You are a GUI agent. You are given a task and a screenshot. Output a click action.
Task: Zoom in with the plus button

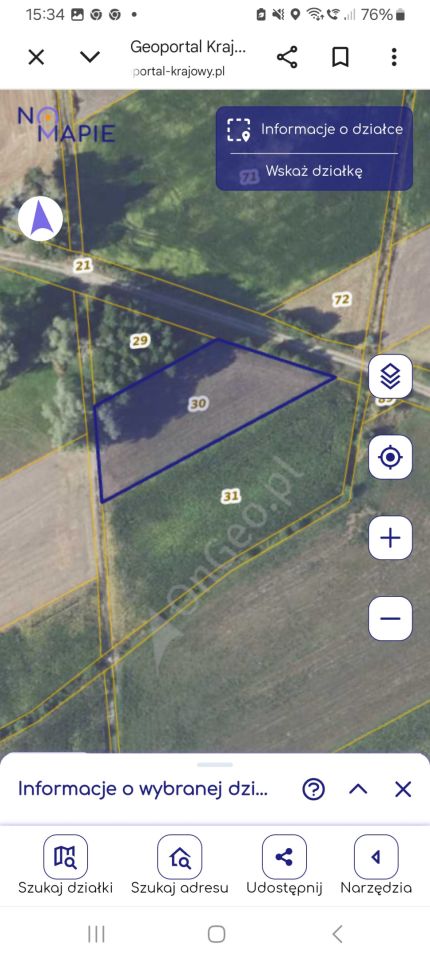pyautogui.click(x=390, y=538)
